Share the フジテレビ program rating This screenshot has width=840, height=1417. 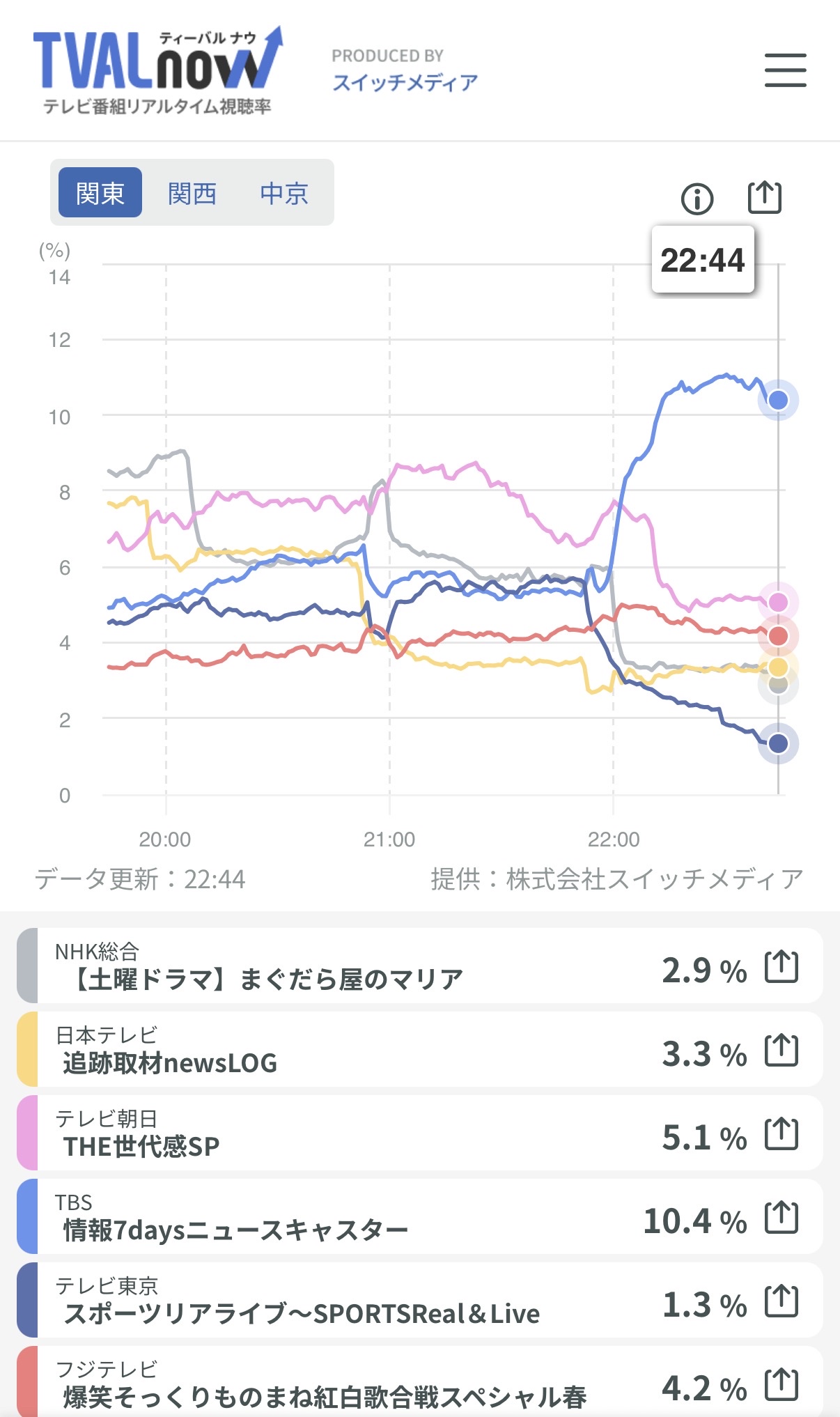pos(781,1385)
